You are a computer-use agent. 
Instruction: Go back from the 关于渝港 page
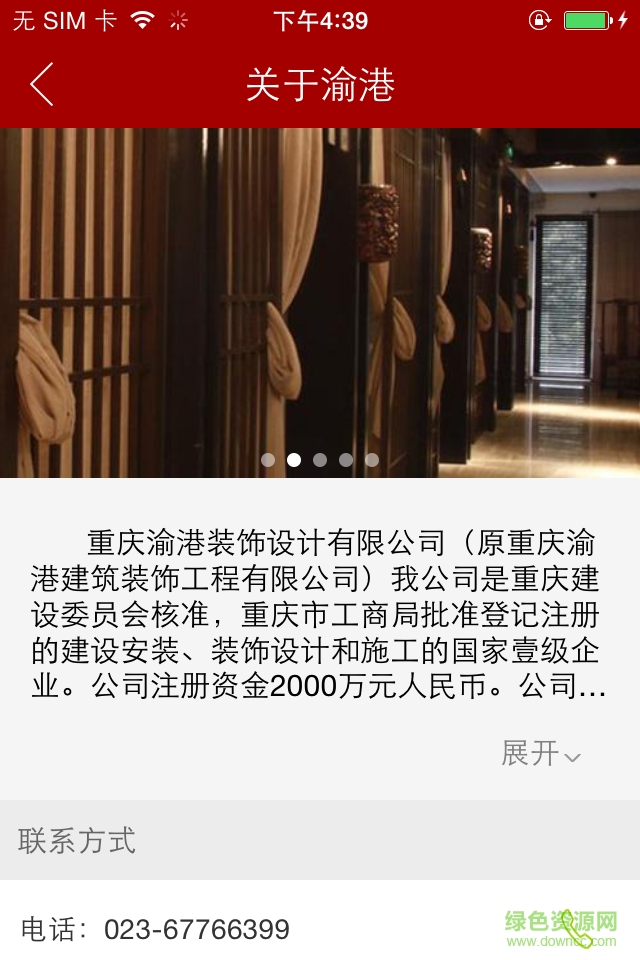(x=42, y=85)
